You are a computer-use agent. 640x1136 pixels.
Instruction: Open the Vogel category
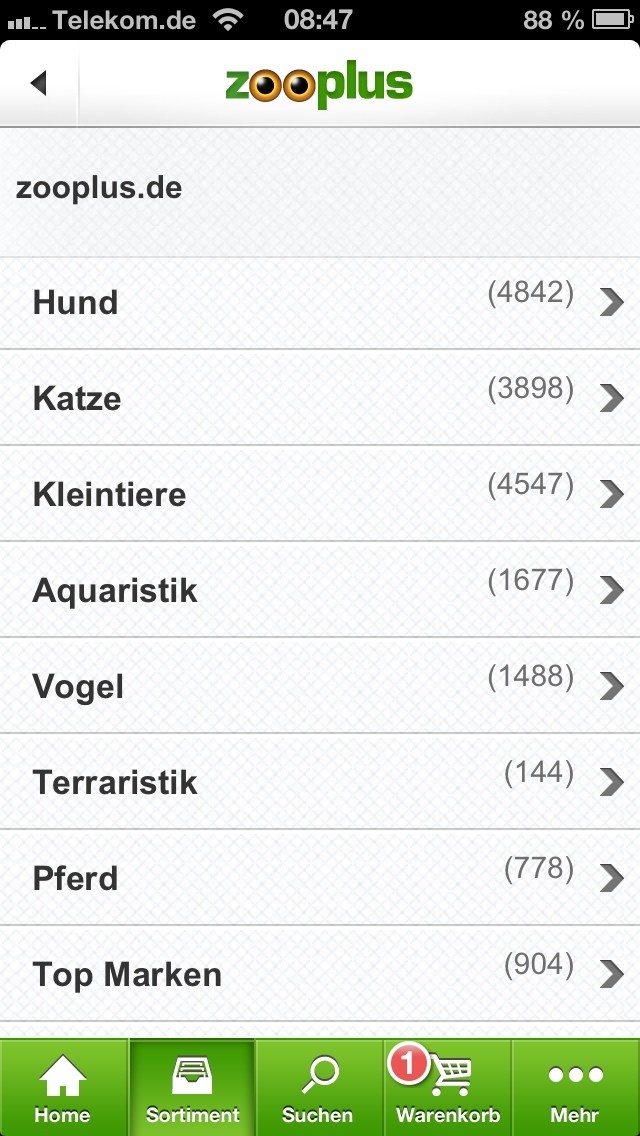[320, 685]
